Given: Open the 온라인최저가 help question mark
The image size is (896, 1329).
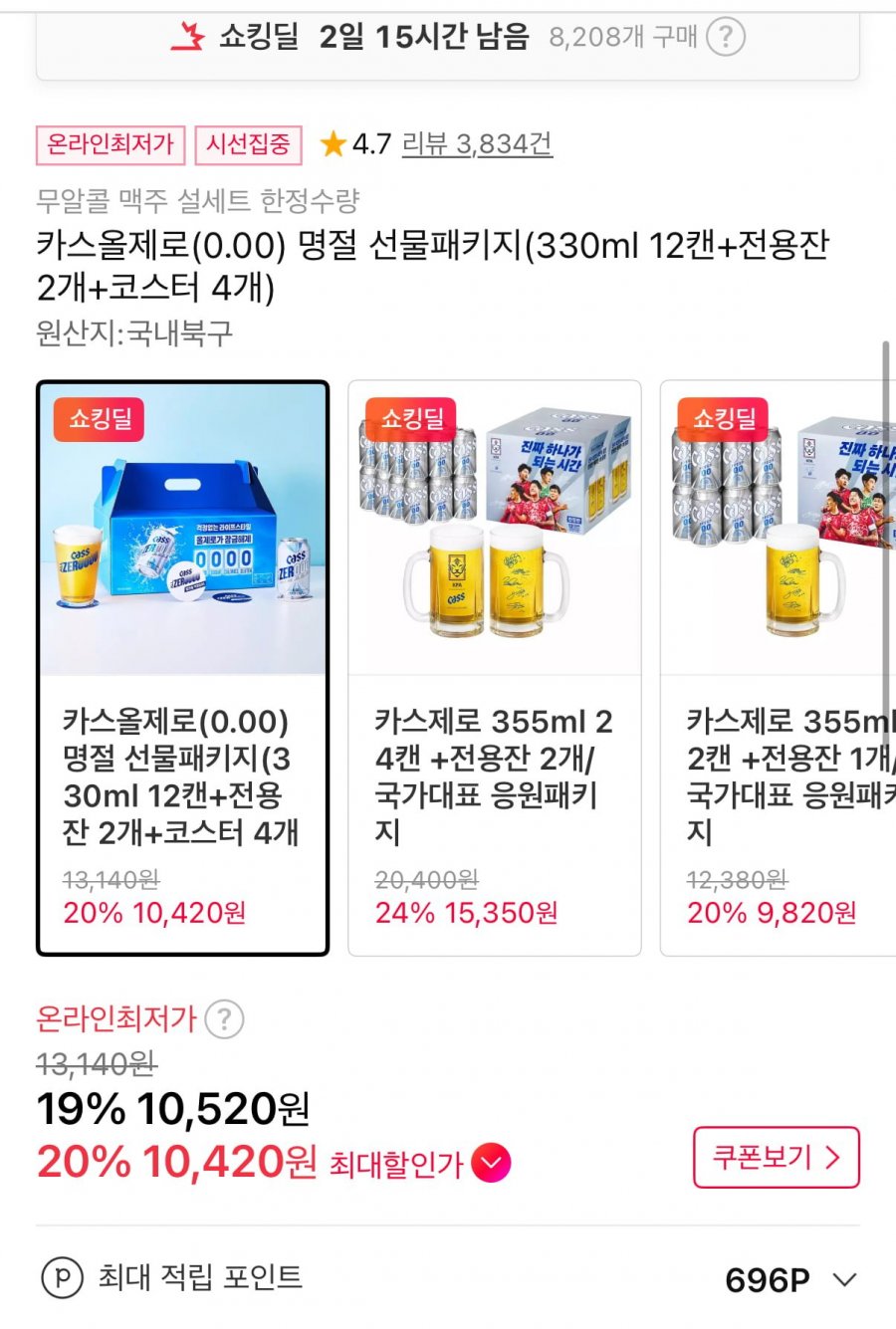Looking at the screenshot, I should point(224,1019).
